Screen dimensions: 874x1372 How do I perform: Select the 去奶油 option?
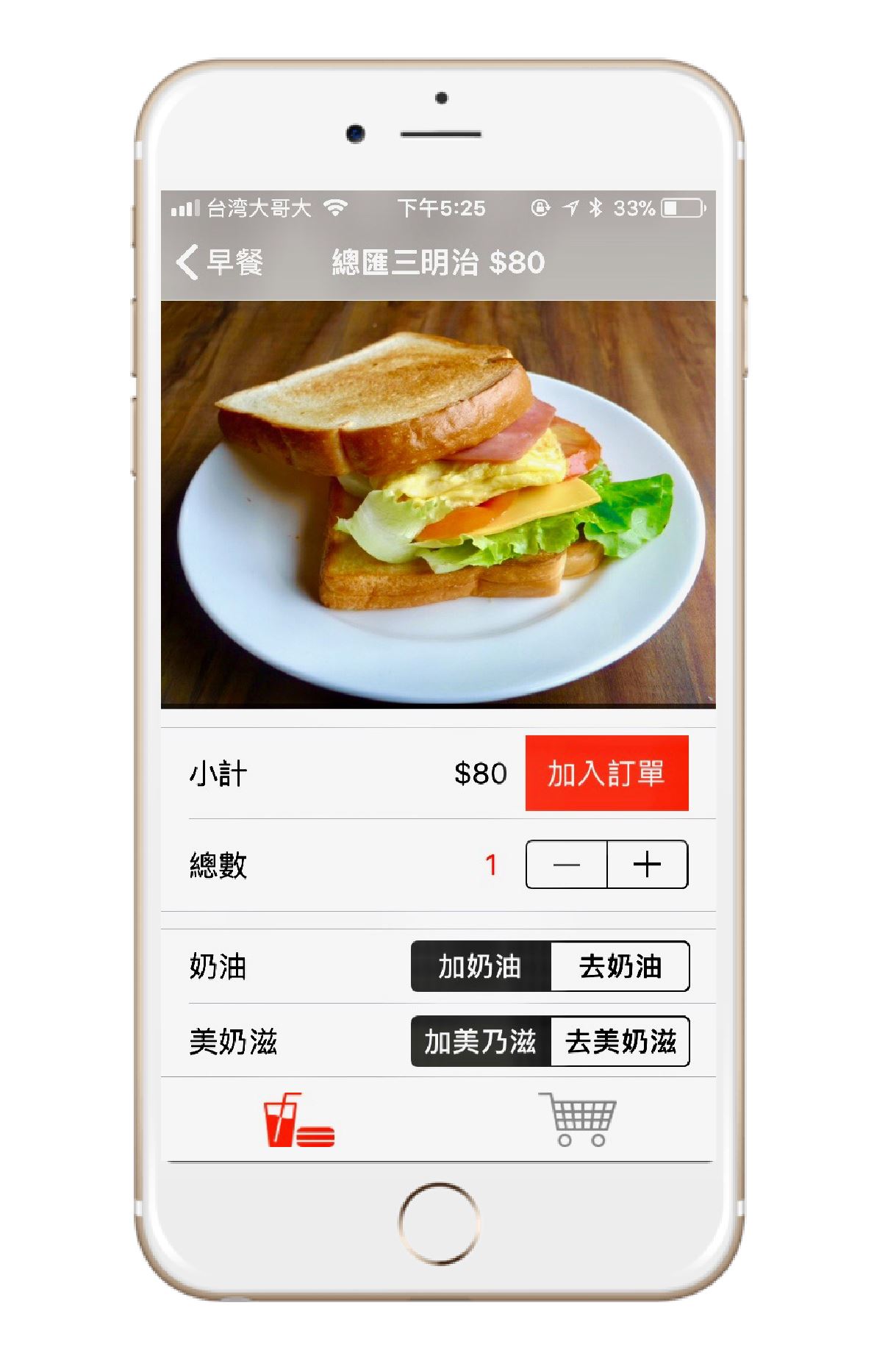[x=620, y=966]
